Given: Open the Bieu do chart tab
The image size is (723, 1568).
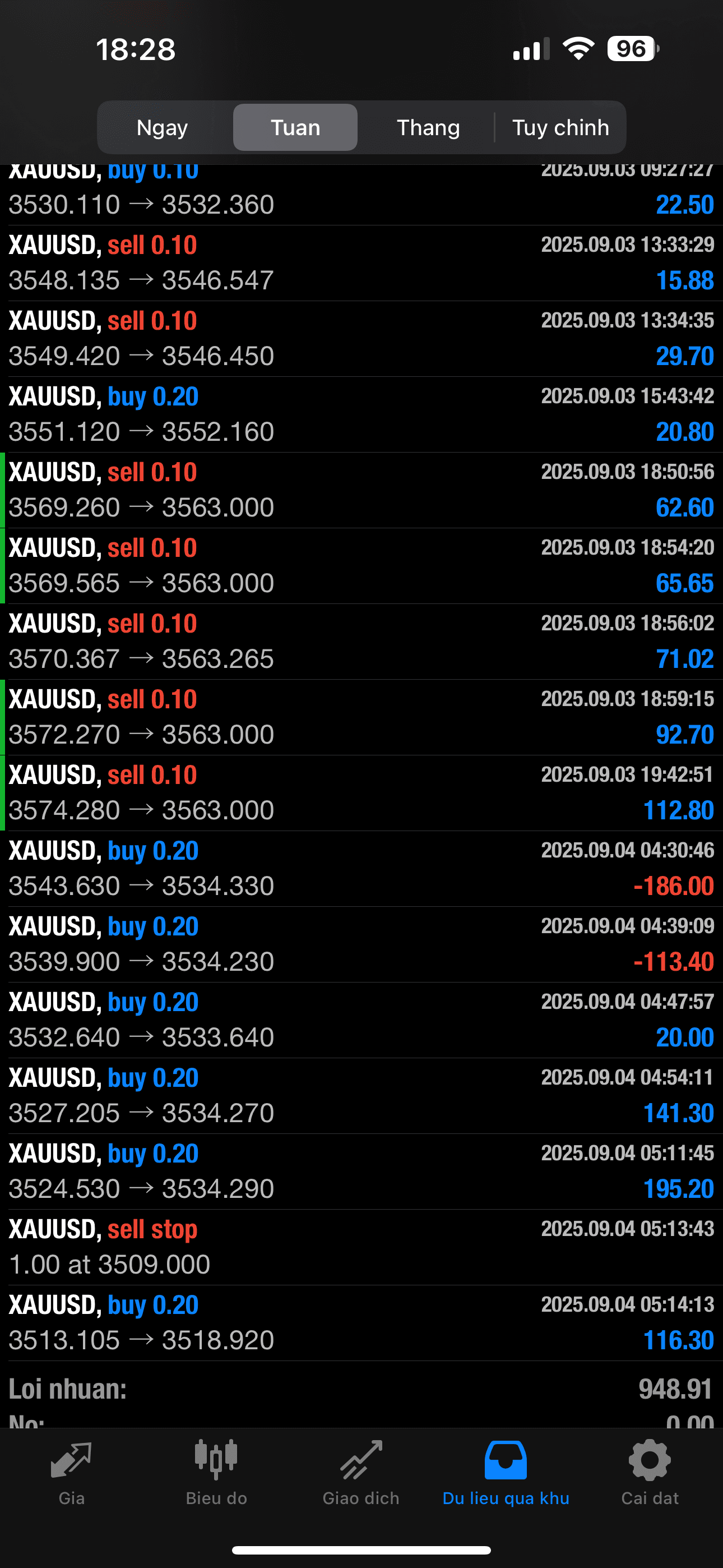Looking at the screenshot, I should 216,1473.
